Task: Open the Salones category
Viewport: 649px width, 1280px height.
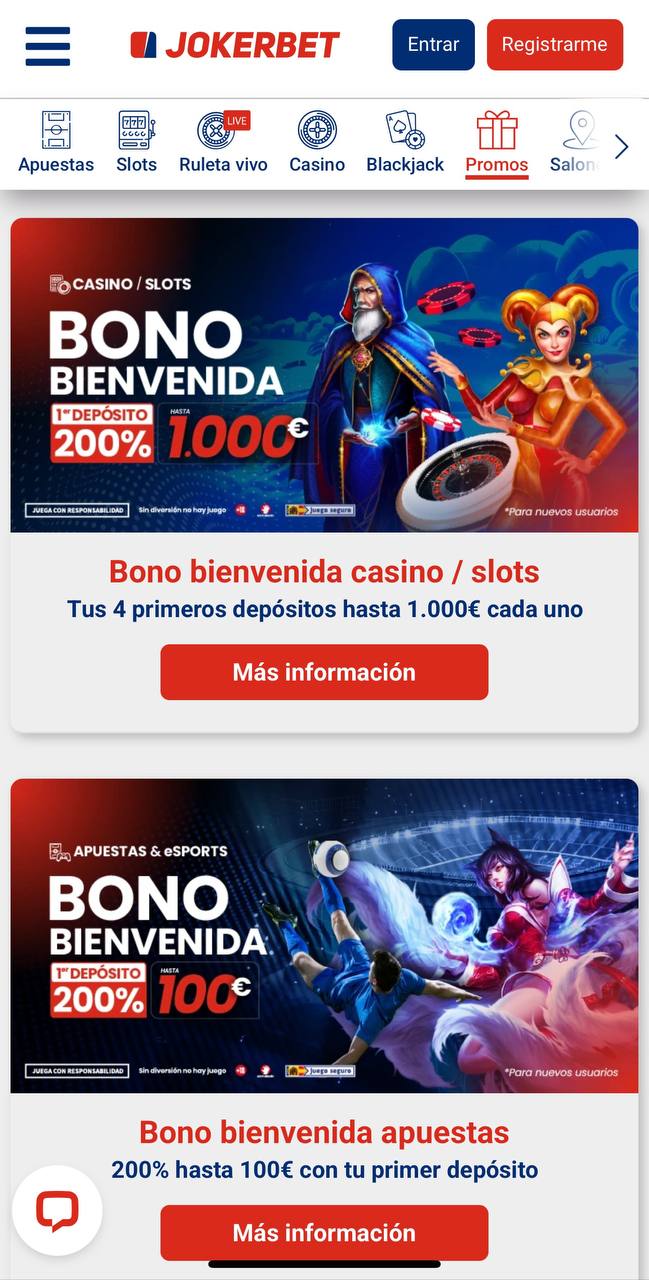Action: pos(577,143)
